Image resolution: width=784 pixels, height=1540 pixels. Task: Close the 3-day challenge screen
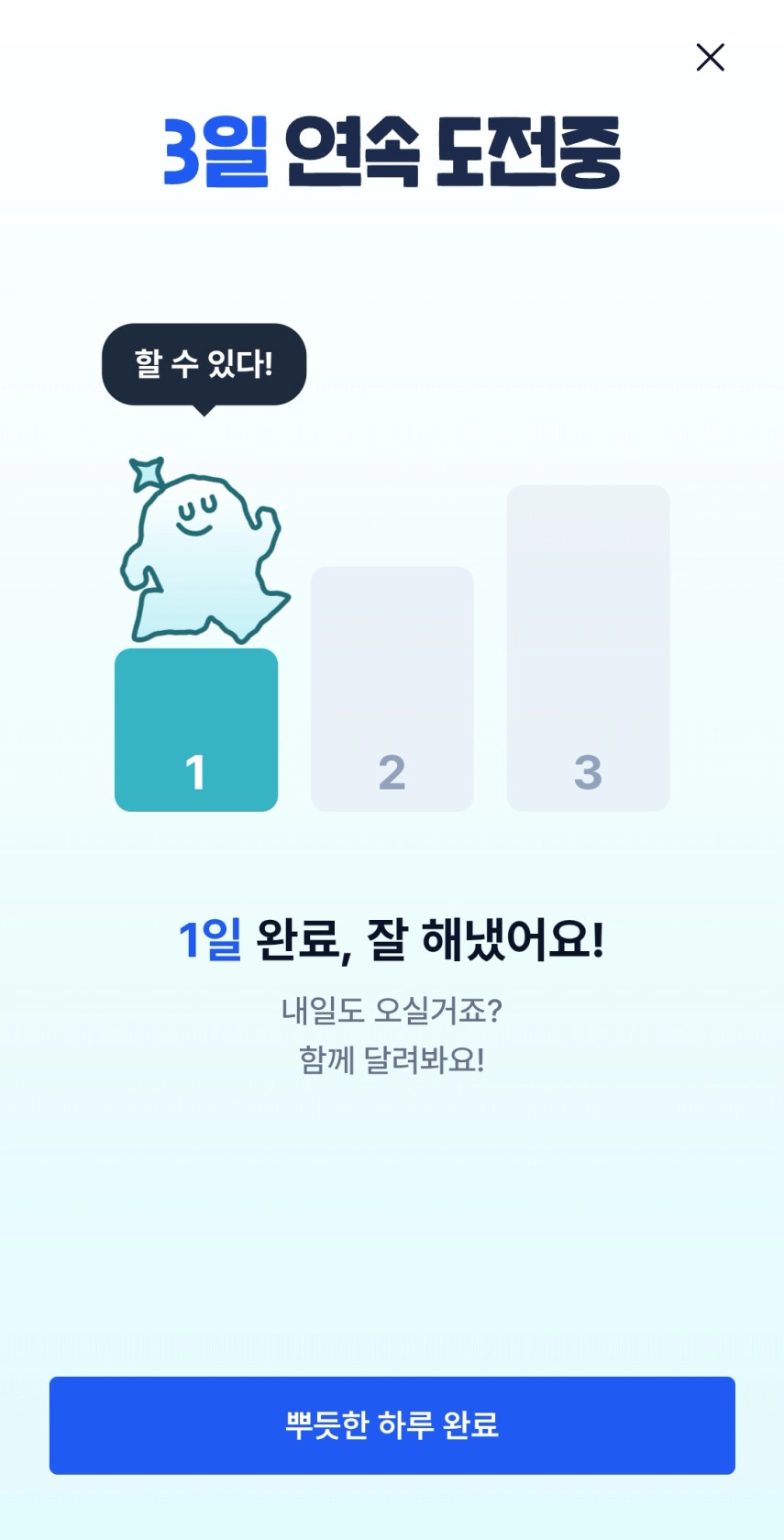[x=710, y=57]
